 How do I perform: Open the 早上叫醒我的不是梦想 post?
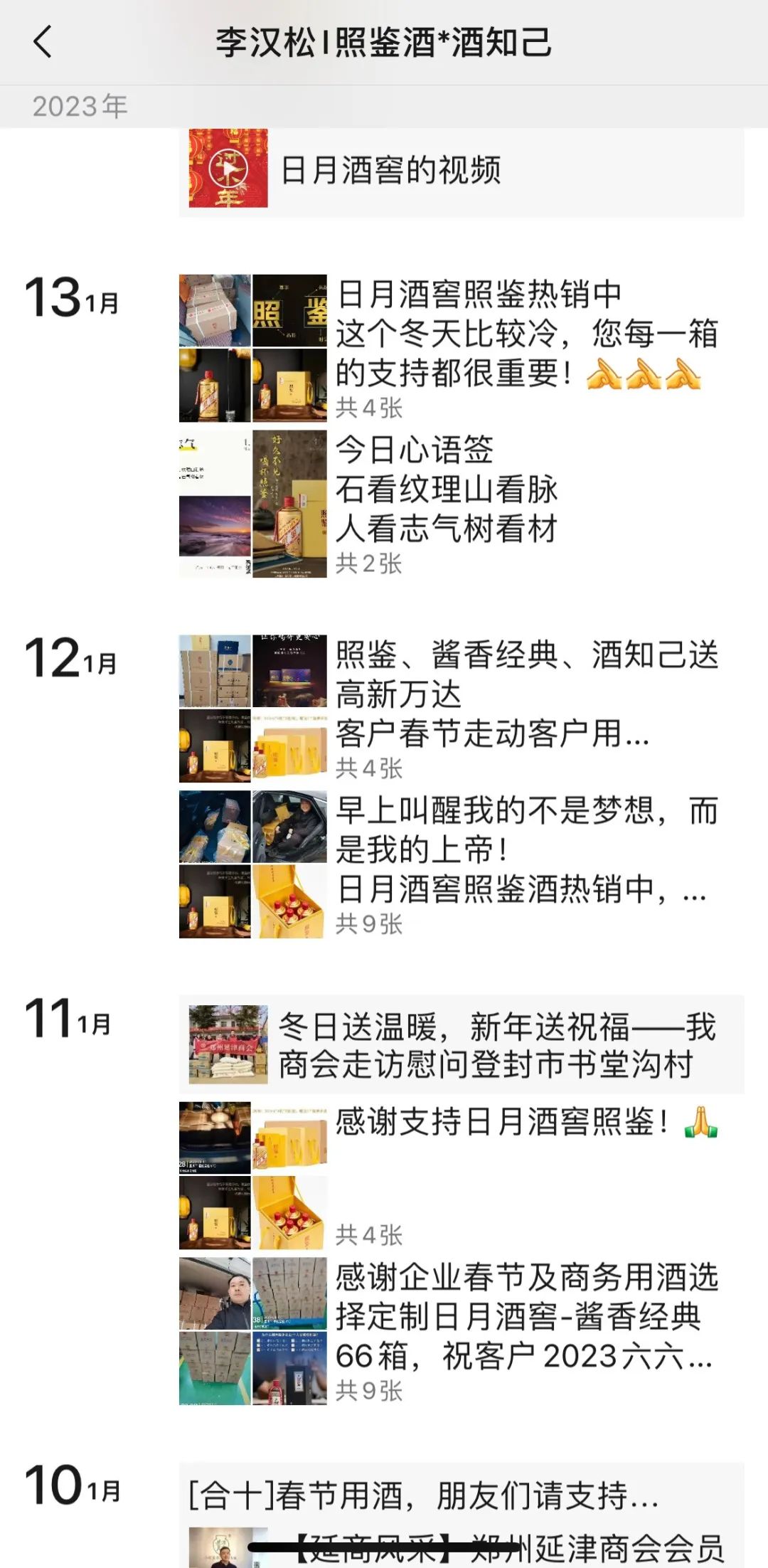point(526,850)
